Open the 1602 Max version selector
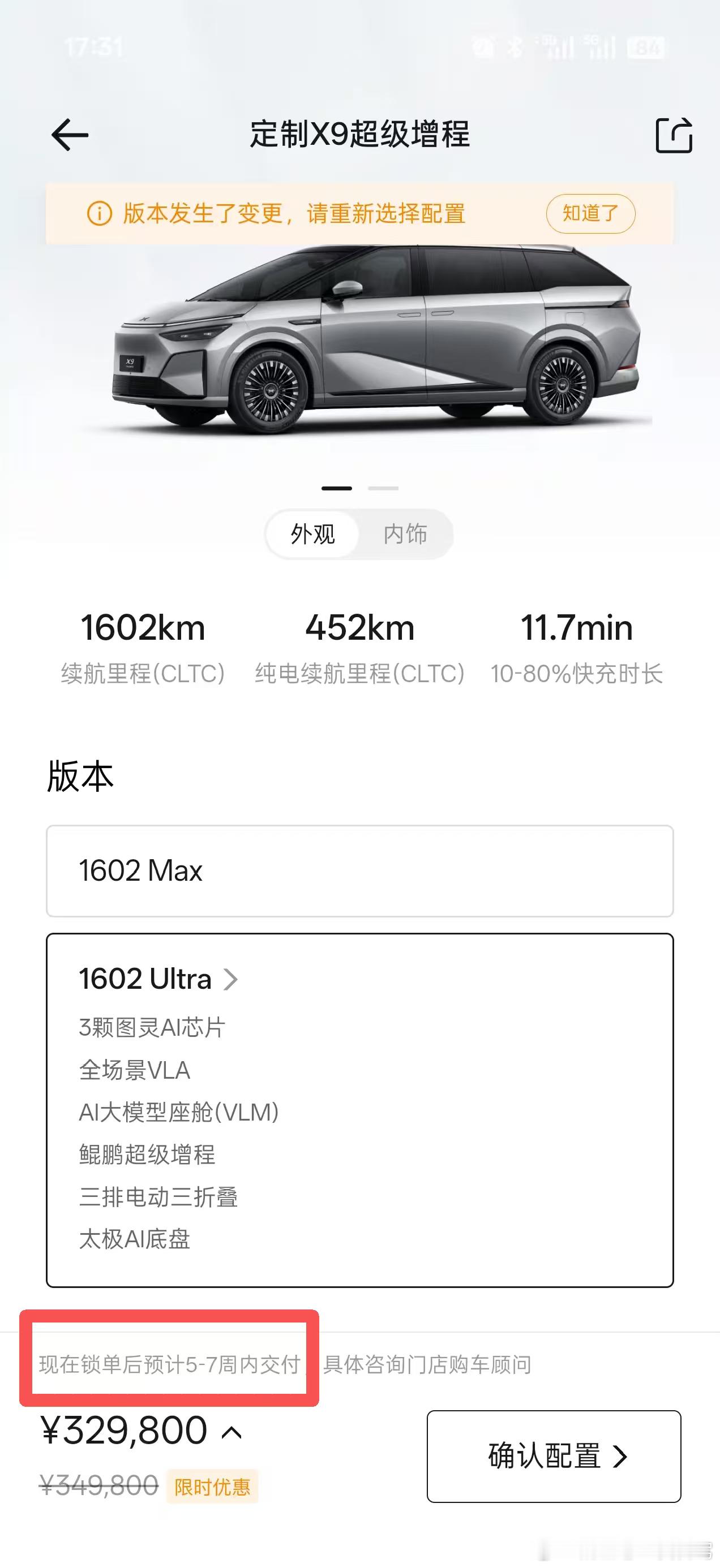 [359, 871]
